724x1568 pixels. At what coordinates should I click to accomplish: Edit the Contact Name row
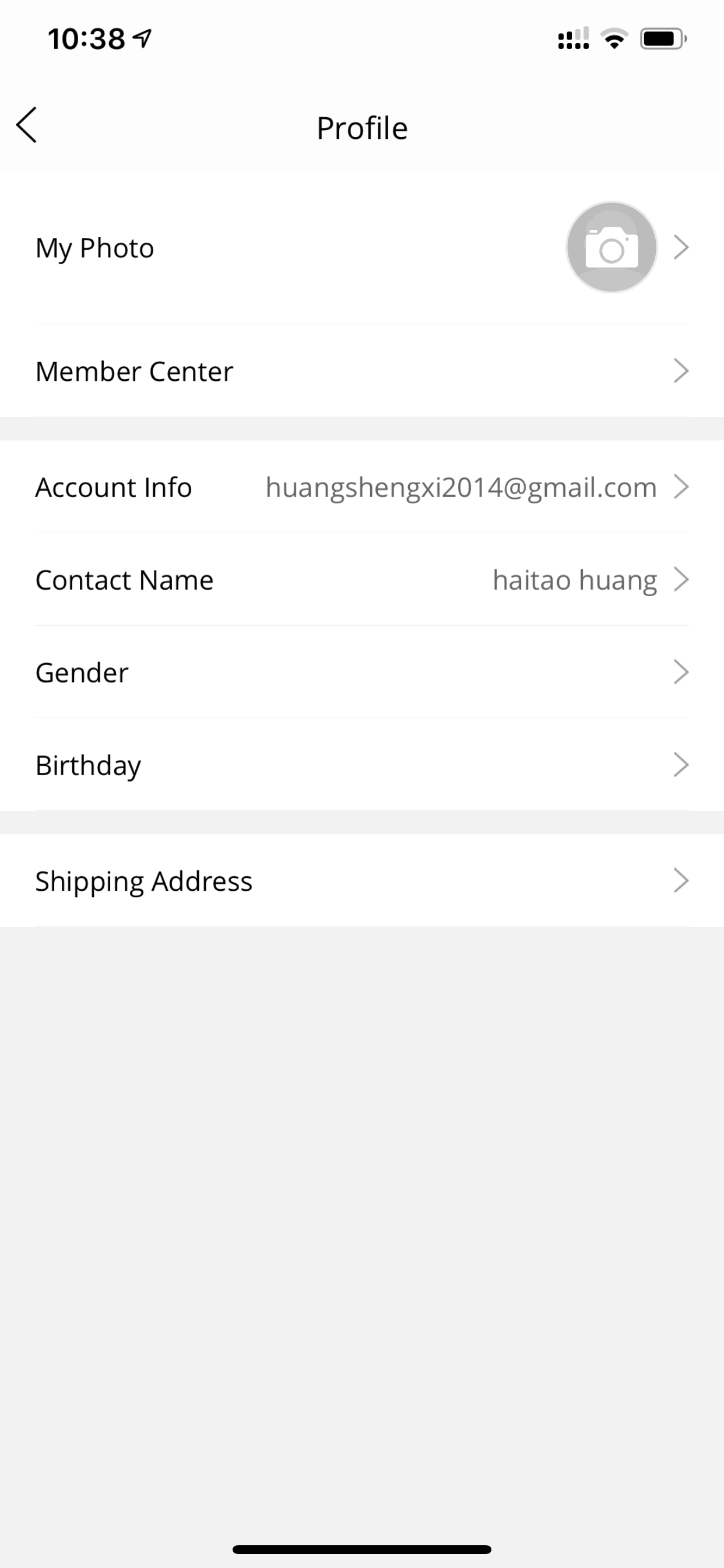pos(362,579)
